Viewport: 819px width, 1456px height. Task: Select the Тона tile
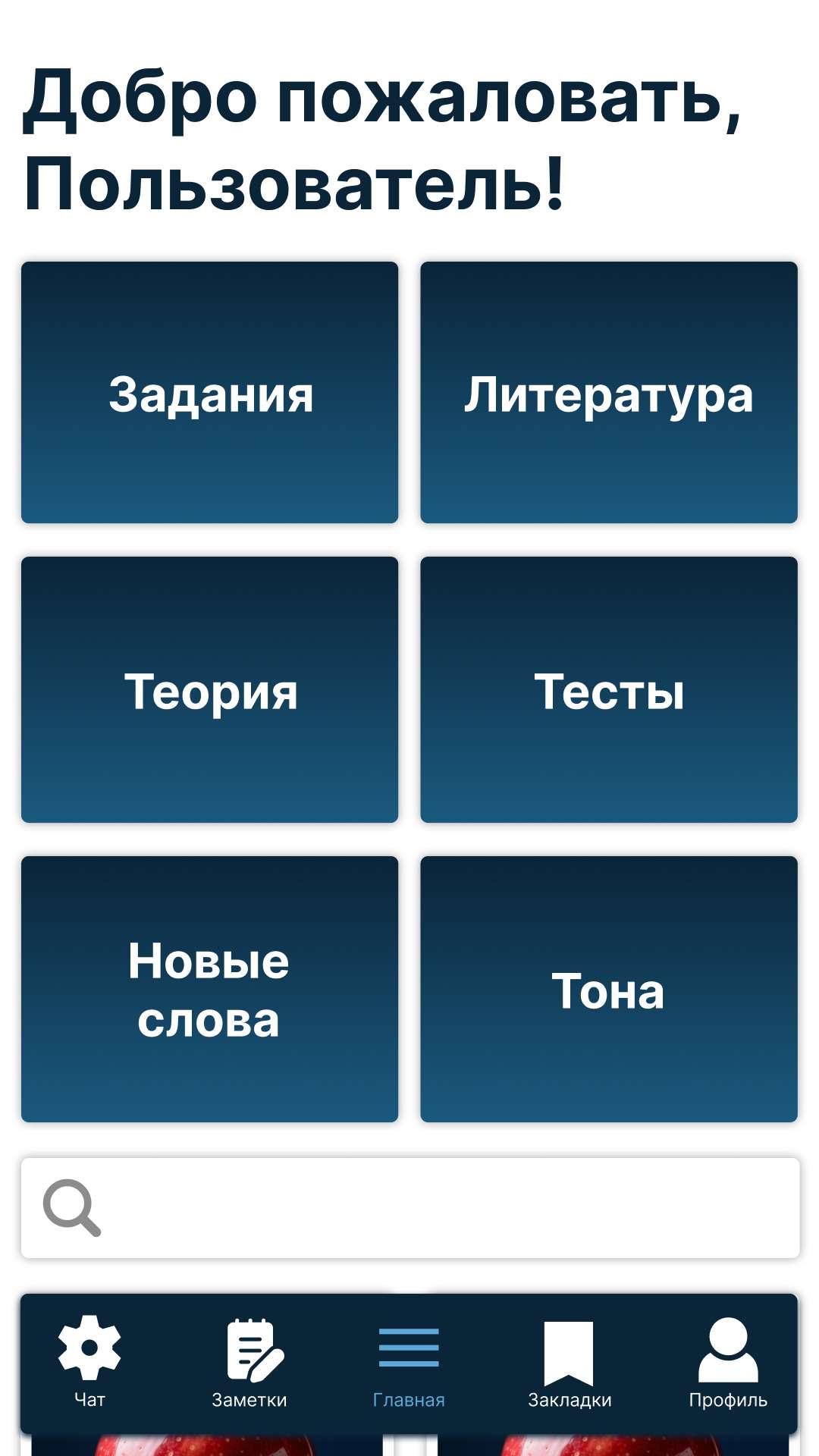pos(608,989)
